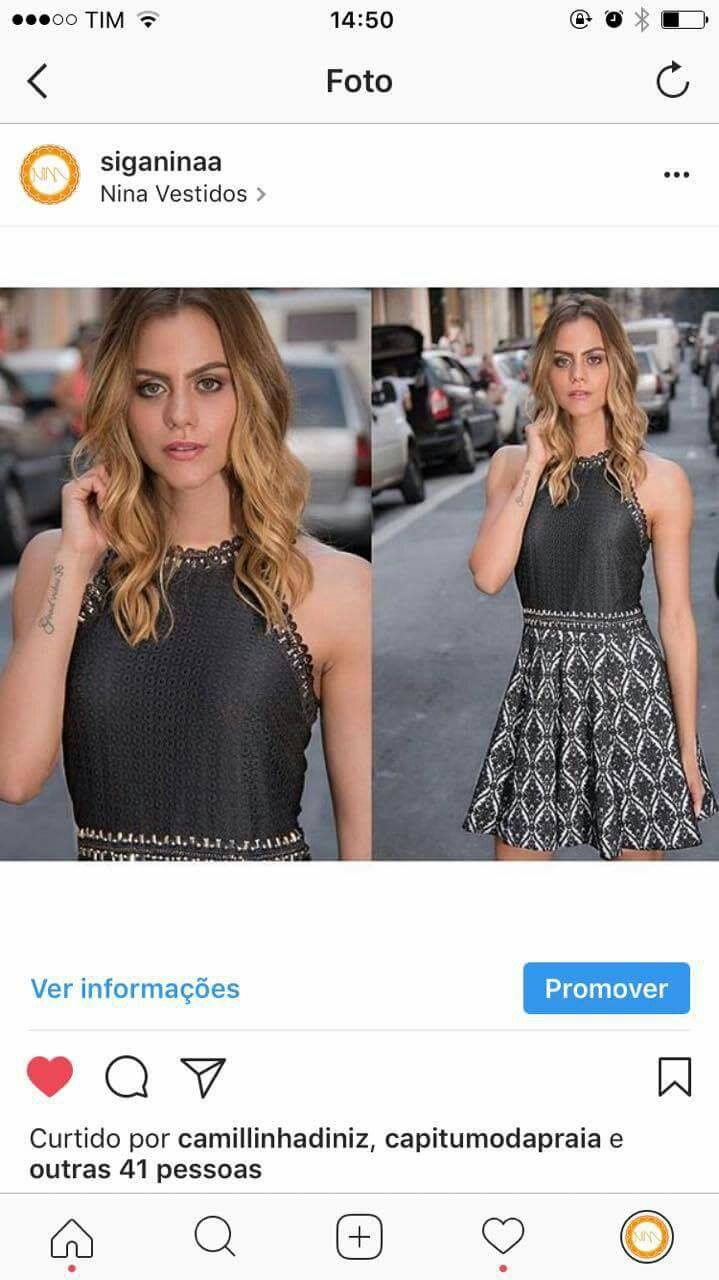Viewport: 719px width, 1280px height.
Task: Tap the Promover button
Action: [x=606, y=988]
